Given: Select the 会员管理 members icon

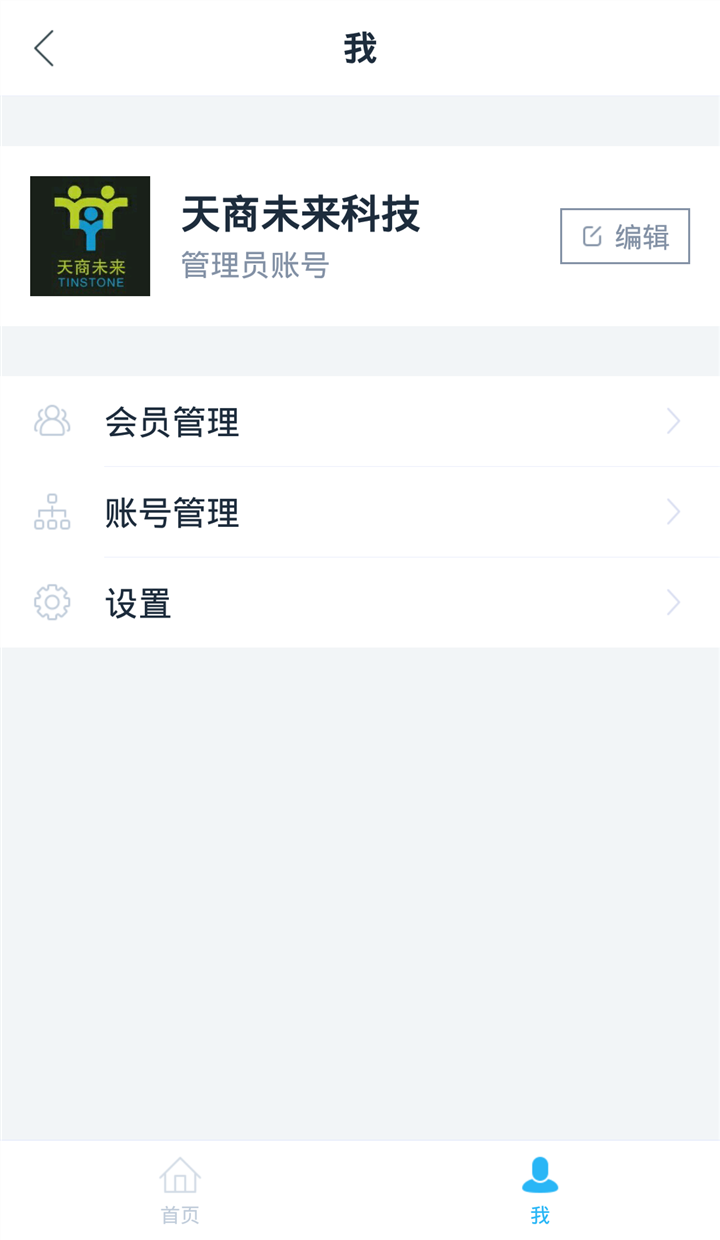Looking at the screenshot, I should click(51, 422).
